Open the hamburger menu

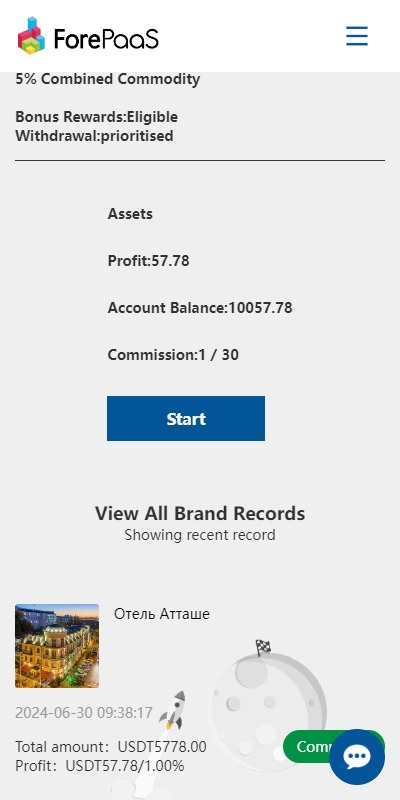(357, 36)
